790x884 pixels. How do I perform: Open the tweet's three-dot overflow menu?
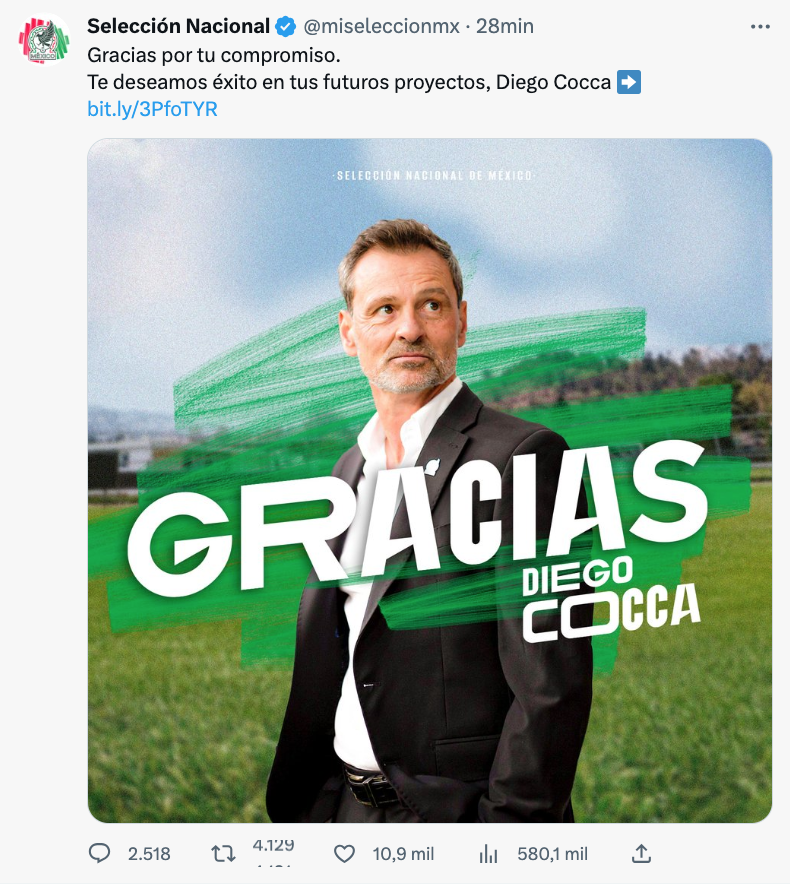759,27
